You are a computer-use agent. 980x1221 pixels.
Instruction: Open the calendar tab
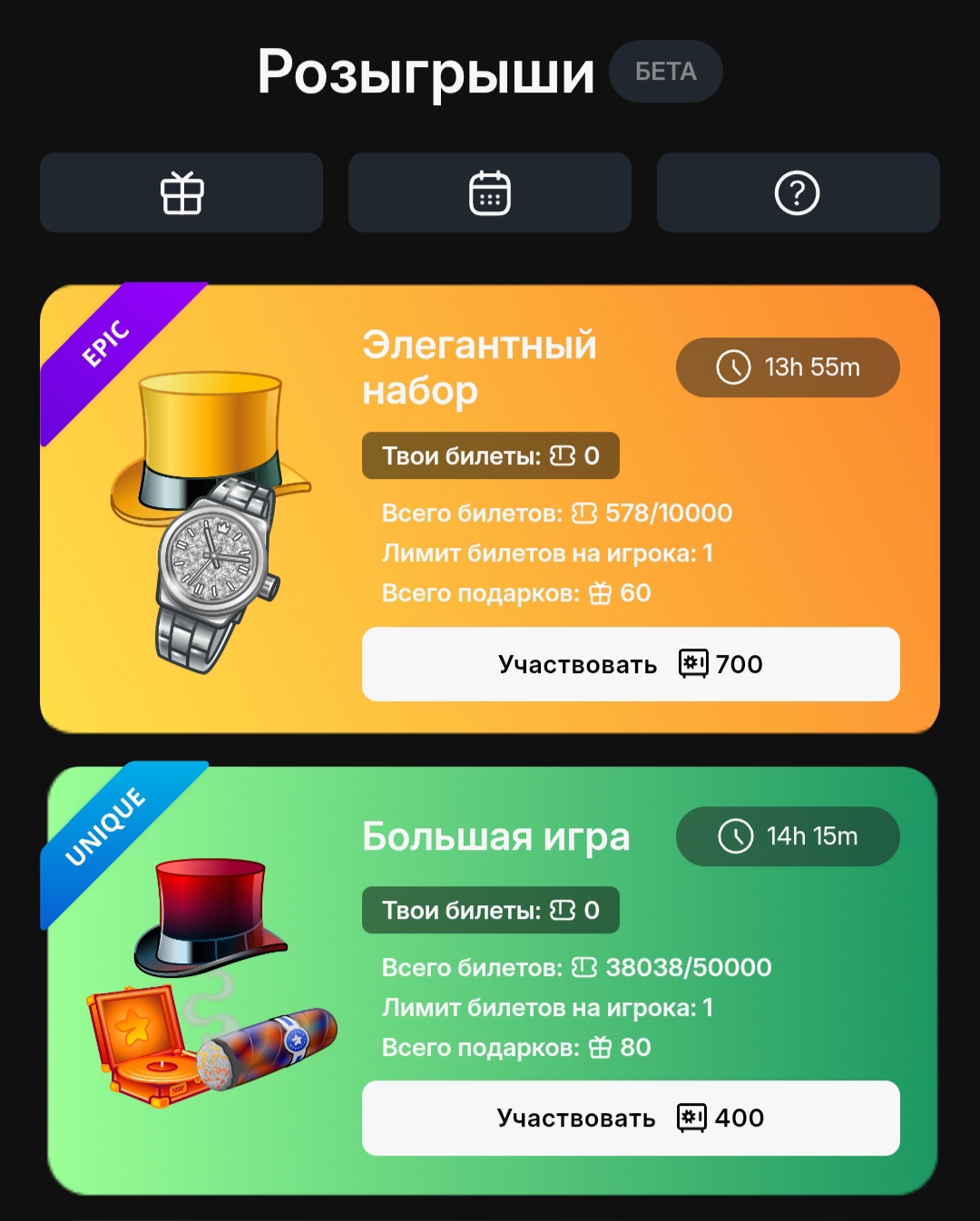tap(490, 192)
